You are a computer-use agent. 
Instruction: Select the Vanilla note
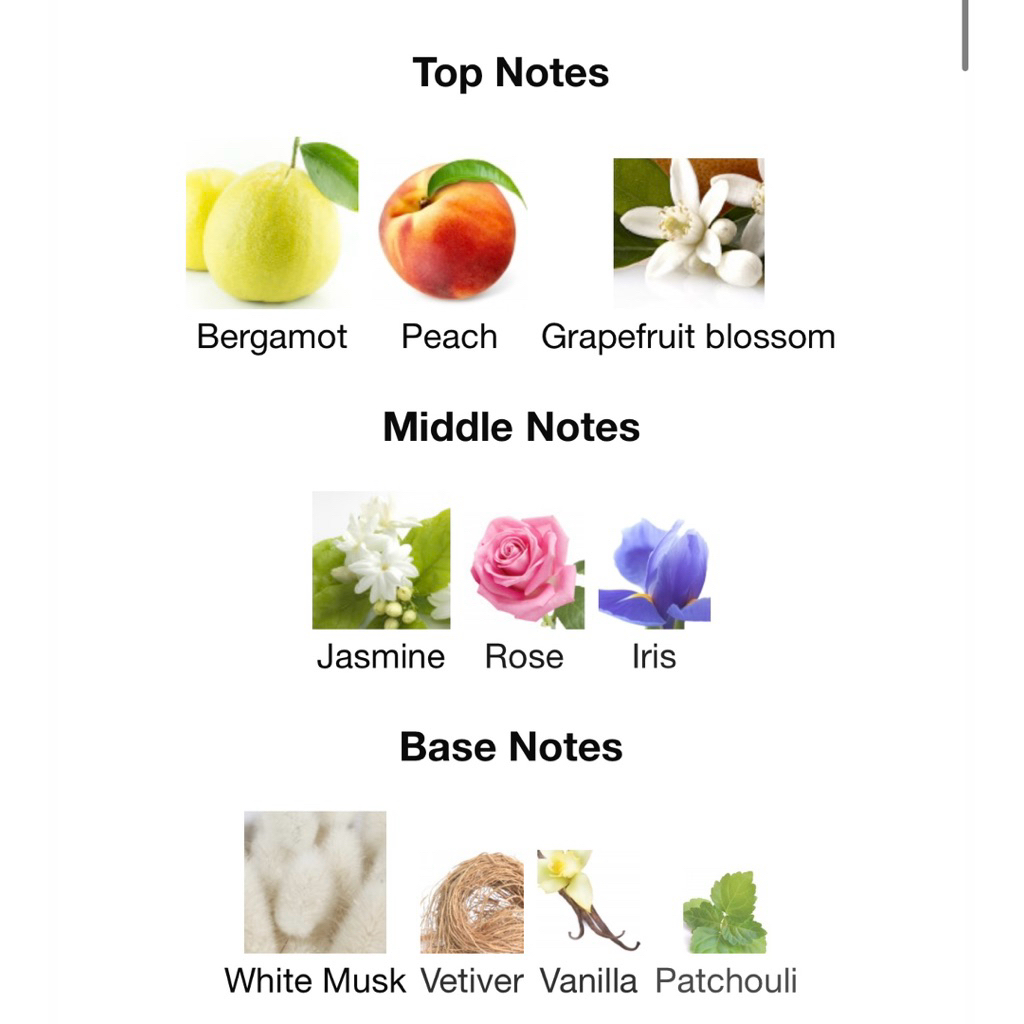coord(588,923)
